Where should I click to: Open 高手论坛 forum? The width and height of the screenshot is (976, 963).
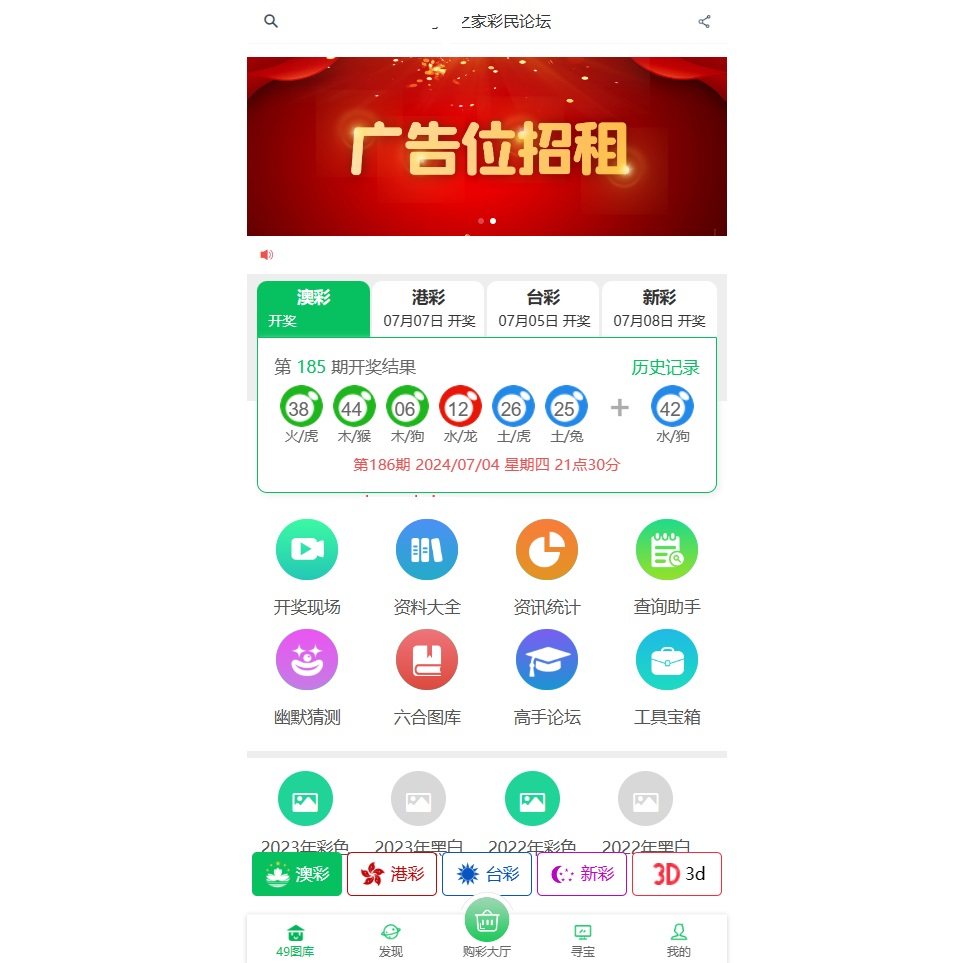547,676
